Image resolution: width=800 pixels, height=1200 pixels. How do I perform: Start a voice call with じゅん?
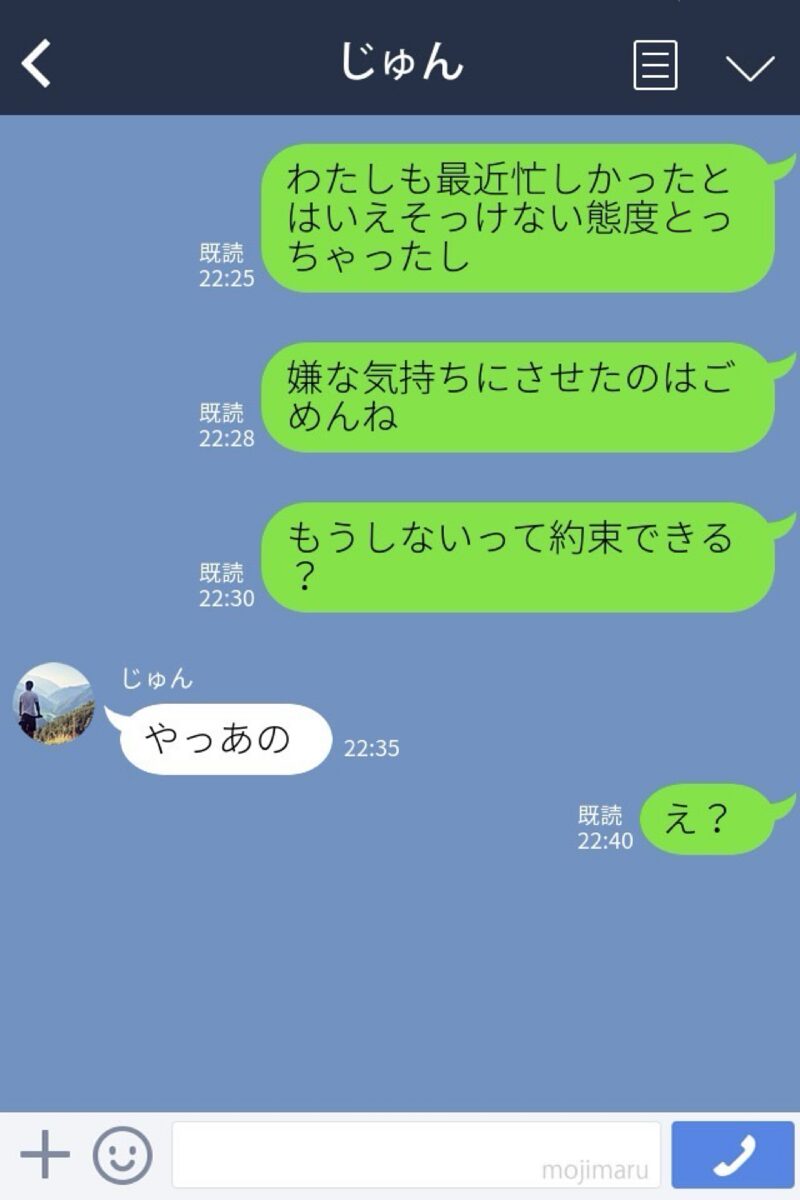(x=733, y=1155)
